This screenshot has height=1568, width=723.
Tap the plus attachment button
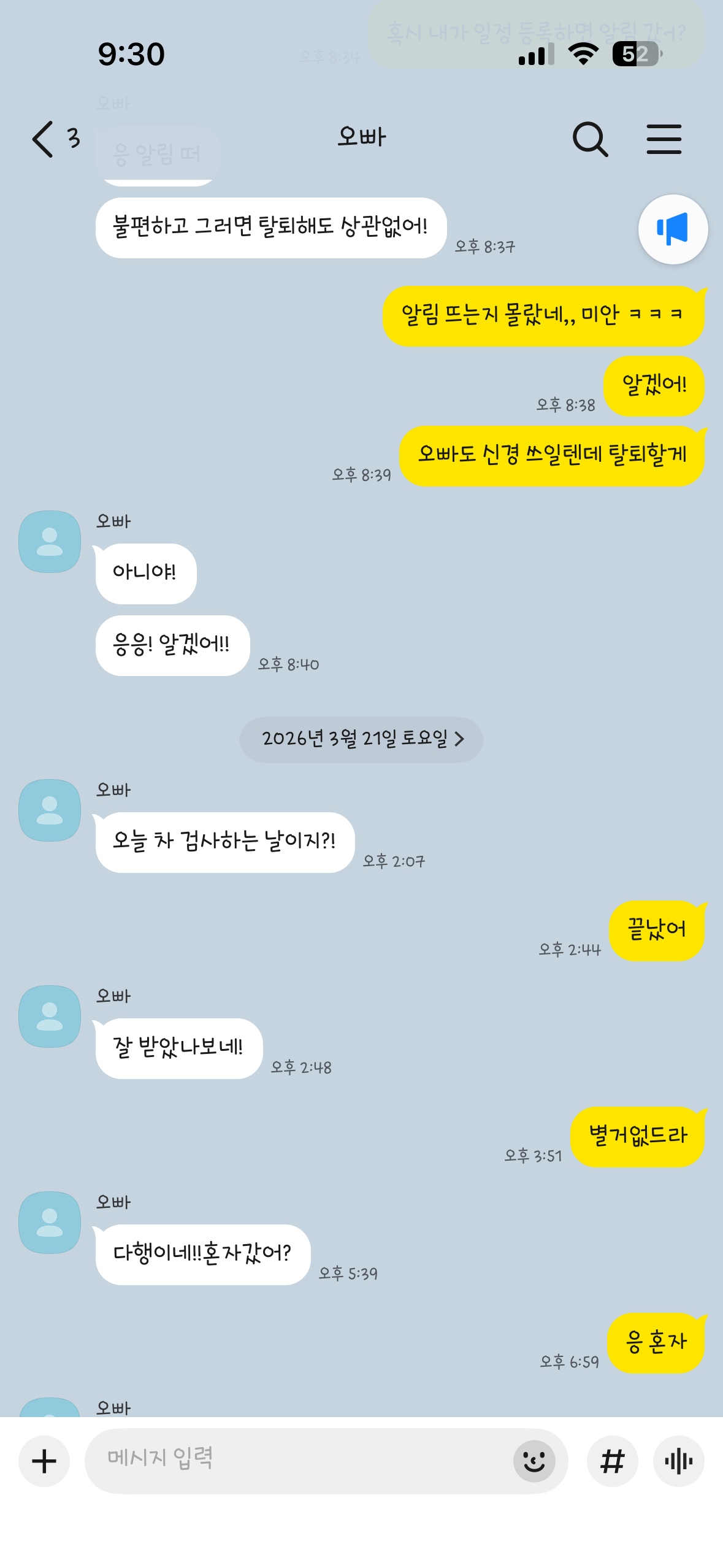pos(44,1461)
